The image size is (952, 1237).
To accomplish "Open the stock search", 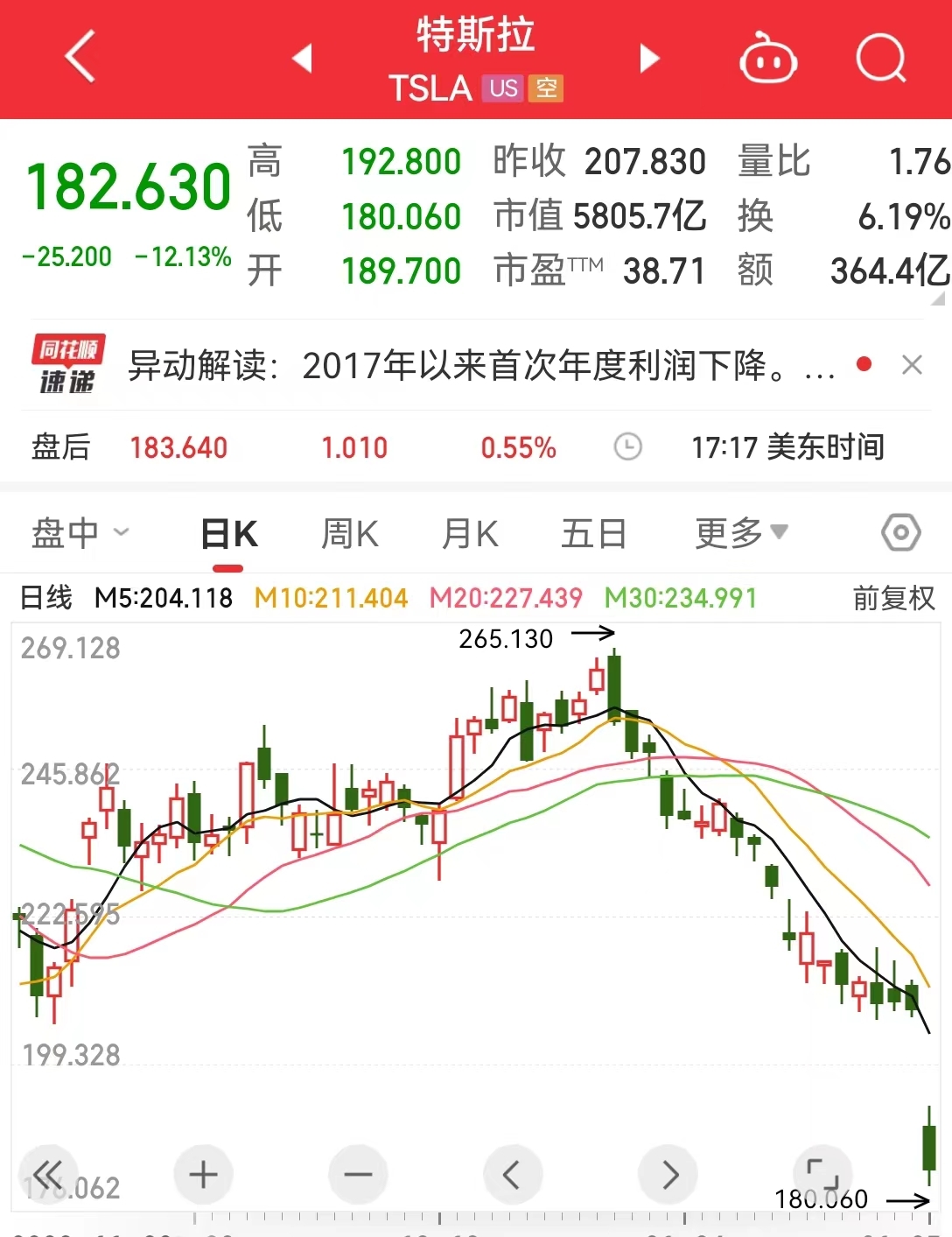I will (881, 59).
